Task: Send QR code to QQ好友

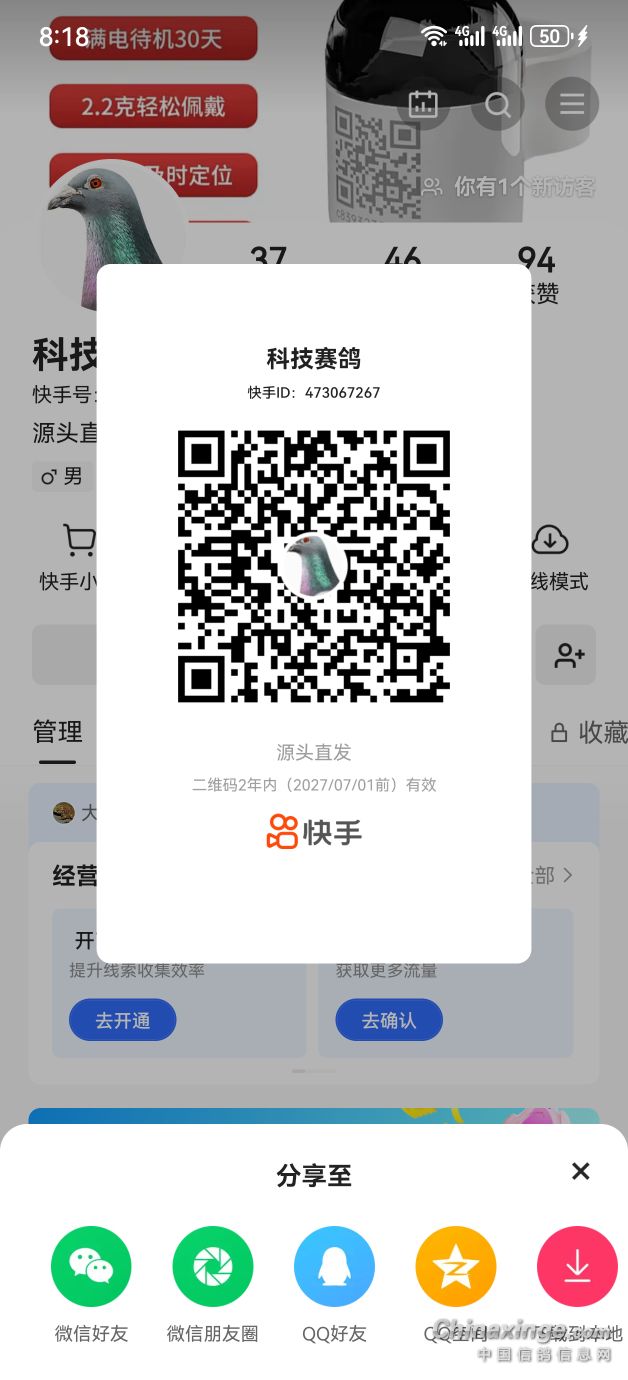Action: pos(334,1267)
